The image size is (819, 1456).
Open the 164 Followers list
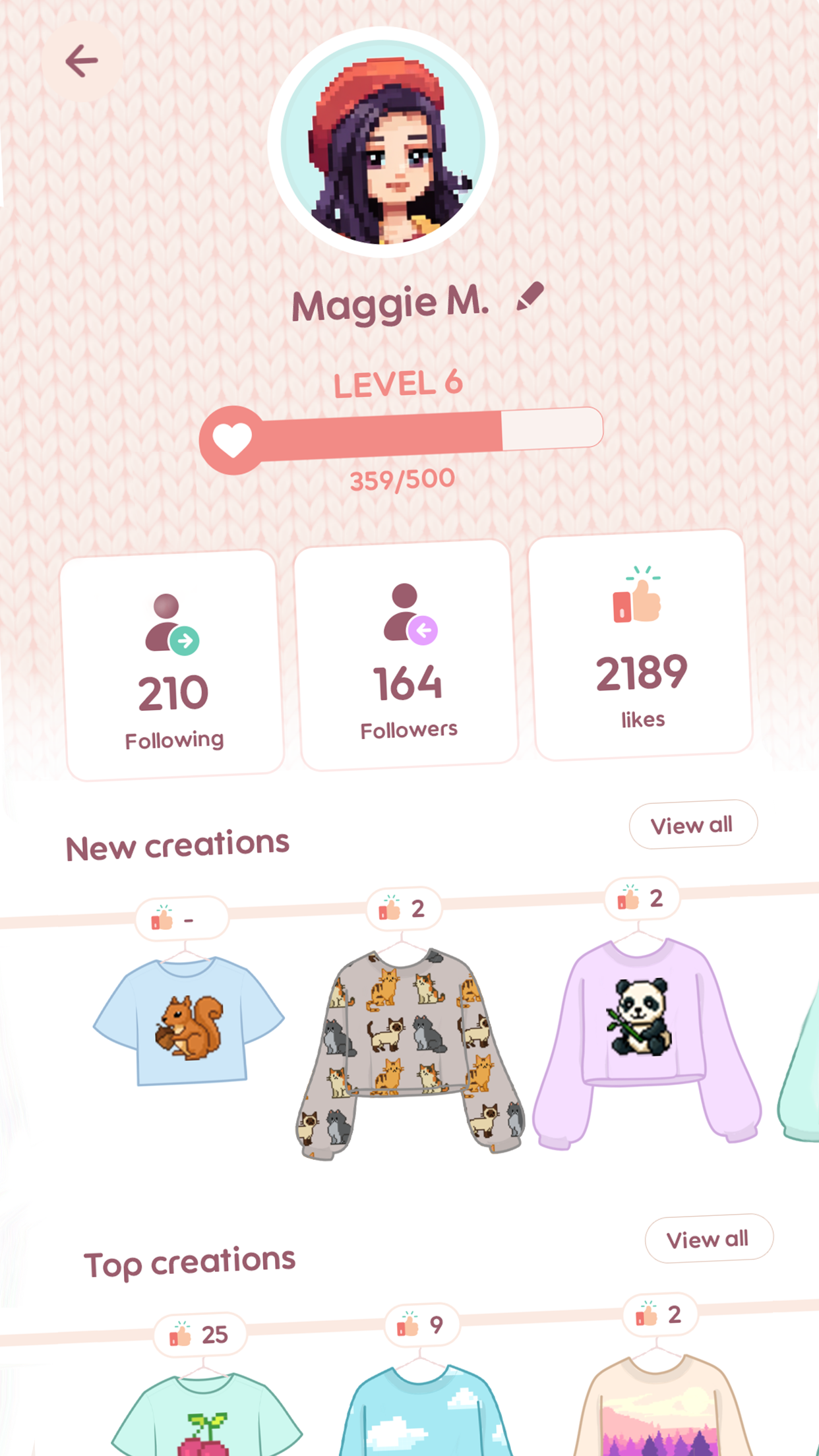coord(407,655)
